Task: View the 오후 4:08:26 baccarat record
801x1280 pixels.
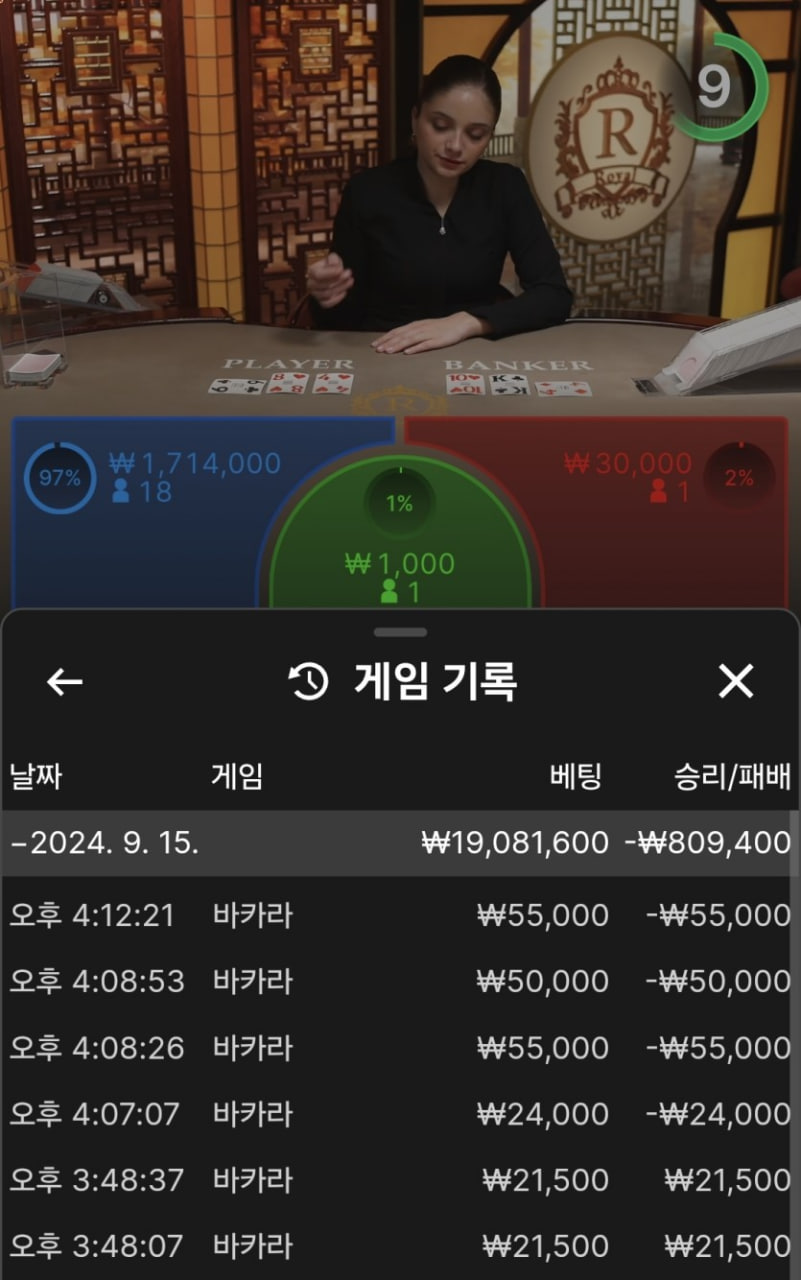Action: point(400,1047)
